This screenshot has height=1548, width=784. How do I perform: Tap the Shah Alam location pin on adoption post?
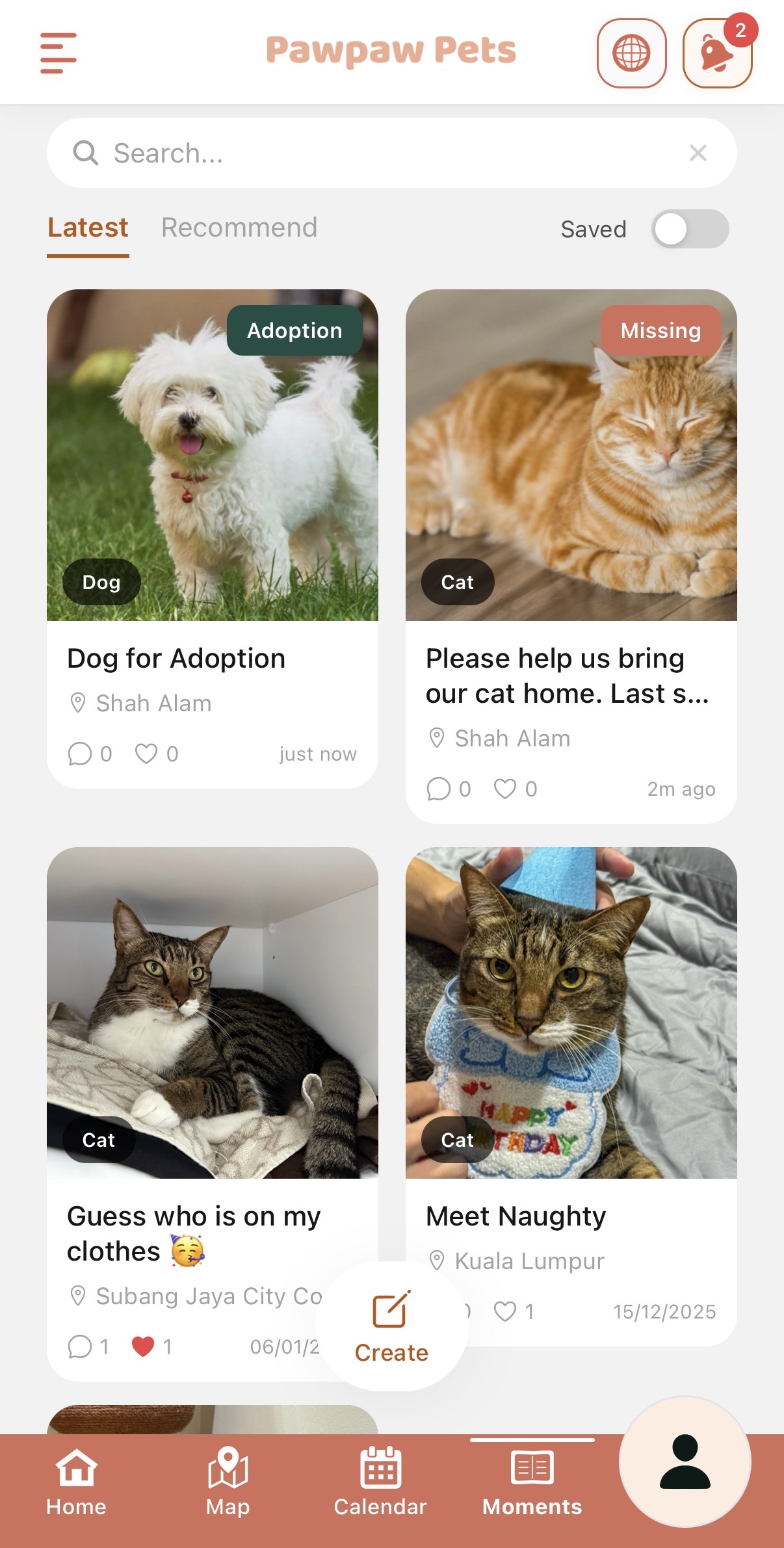point(79,703)
